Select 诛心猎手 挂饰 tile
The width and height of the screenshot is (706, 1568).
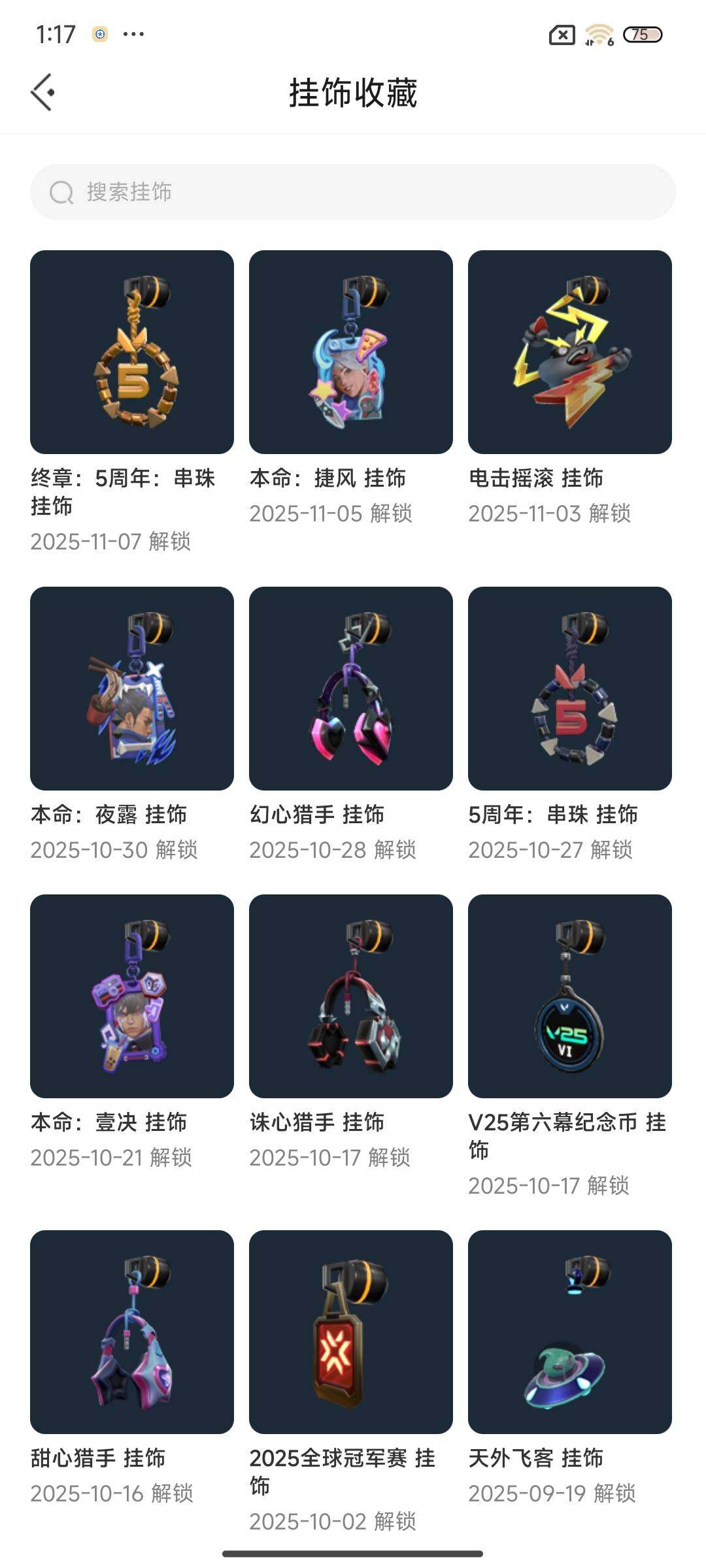coord(351,996)
